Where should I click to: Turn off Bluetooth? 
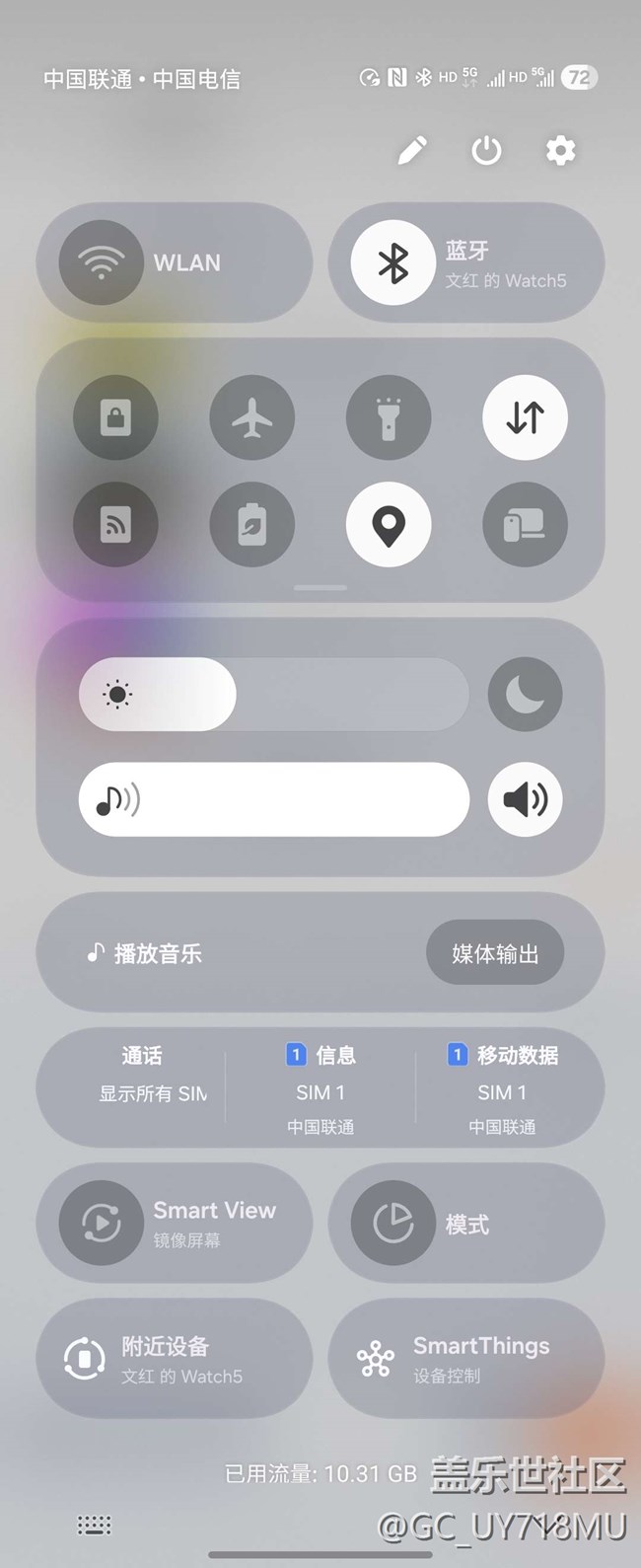[x=392, y=262]
